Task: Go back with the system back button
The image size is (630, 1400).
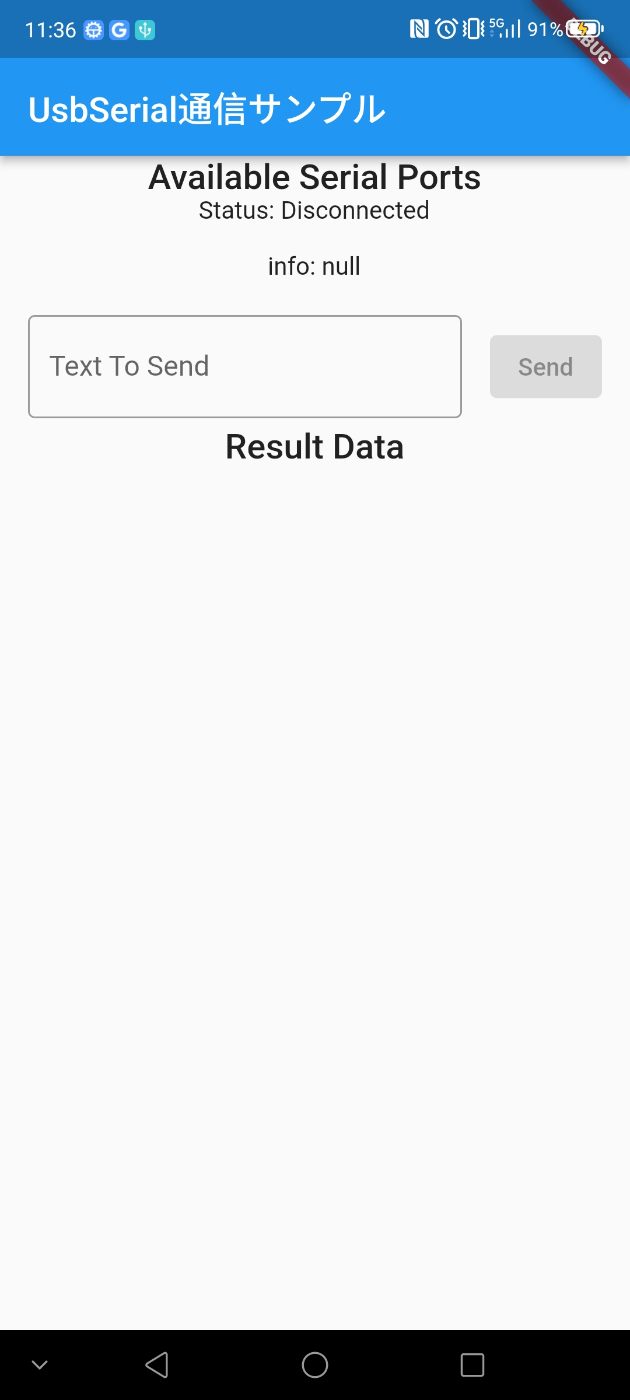Action: point(157,1365)
